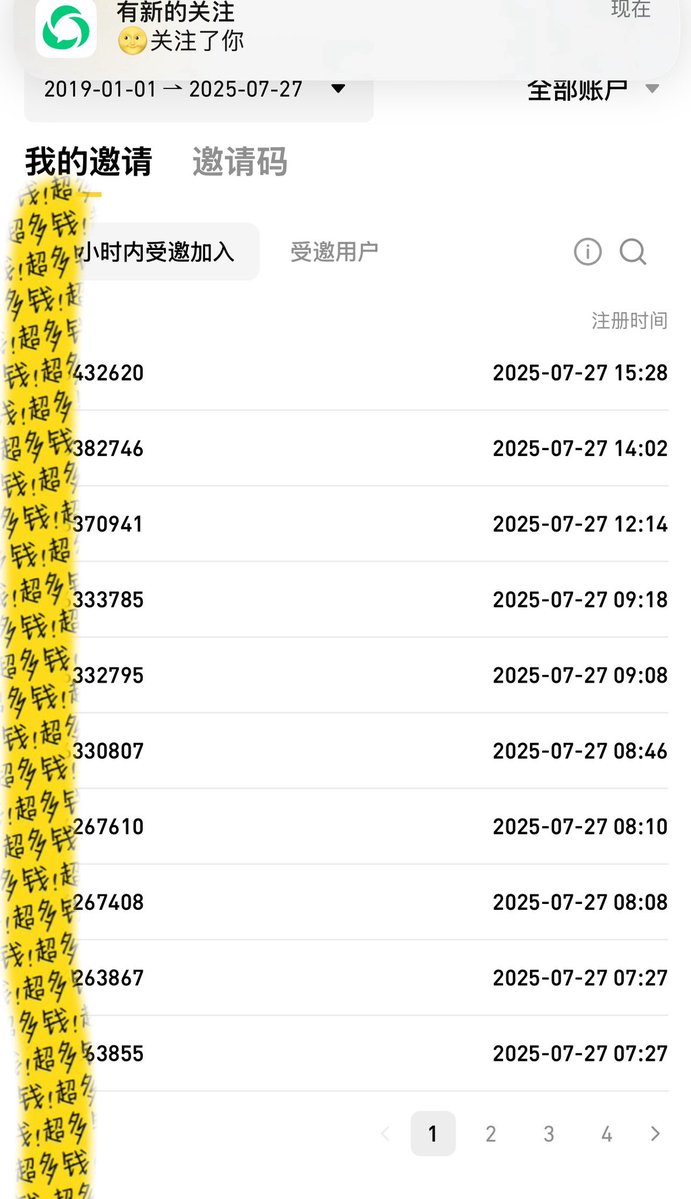Tap the info icon beside search
Screen dimensions: 691x1199
pyautogui.click(x=588, y=252)
